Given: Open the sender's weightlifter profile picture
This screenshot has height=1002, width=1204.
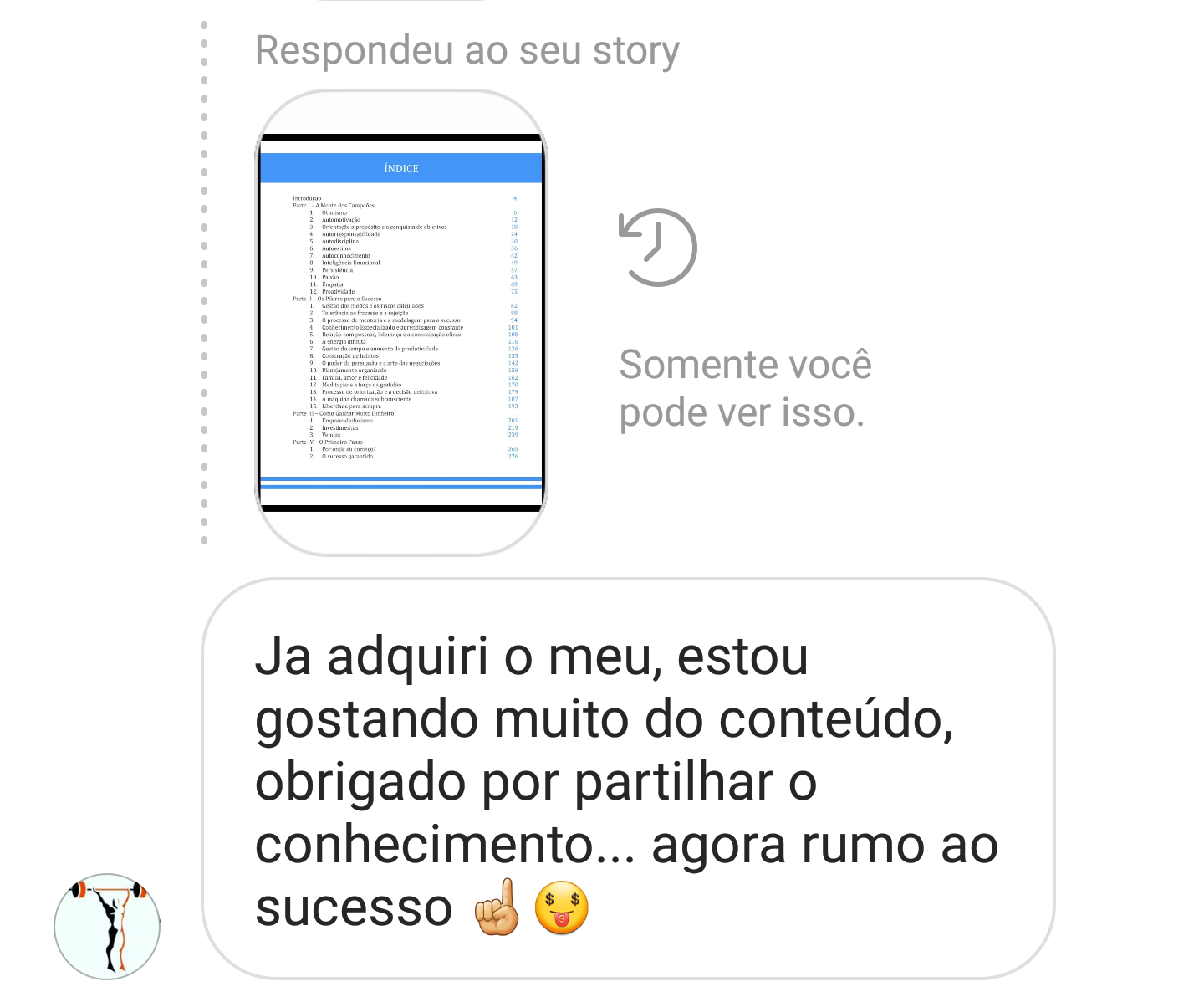Looking at the screenshot, I should pyautogui.click(x=107, y=926).
